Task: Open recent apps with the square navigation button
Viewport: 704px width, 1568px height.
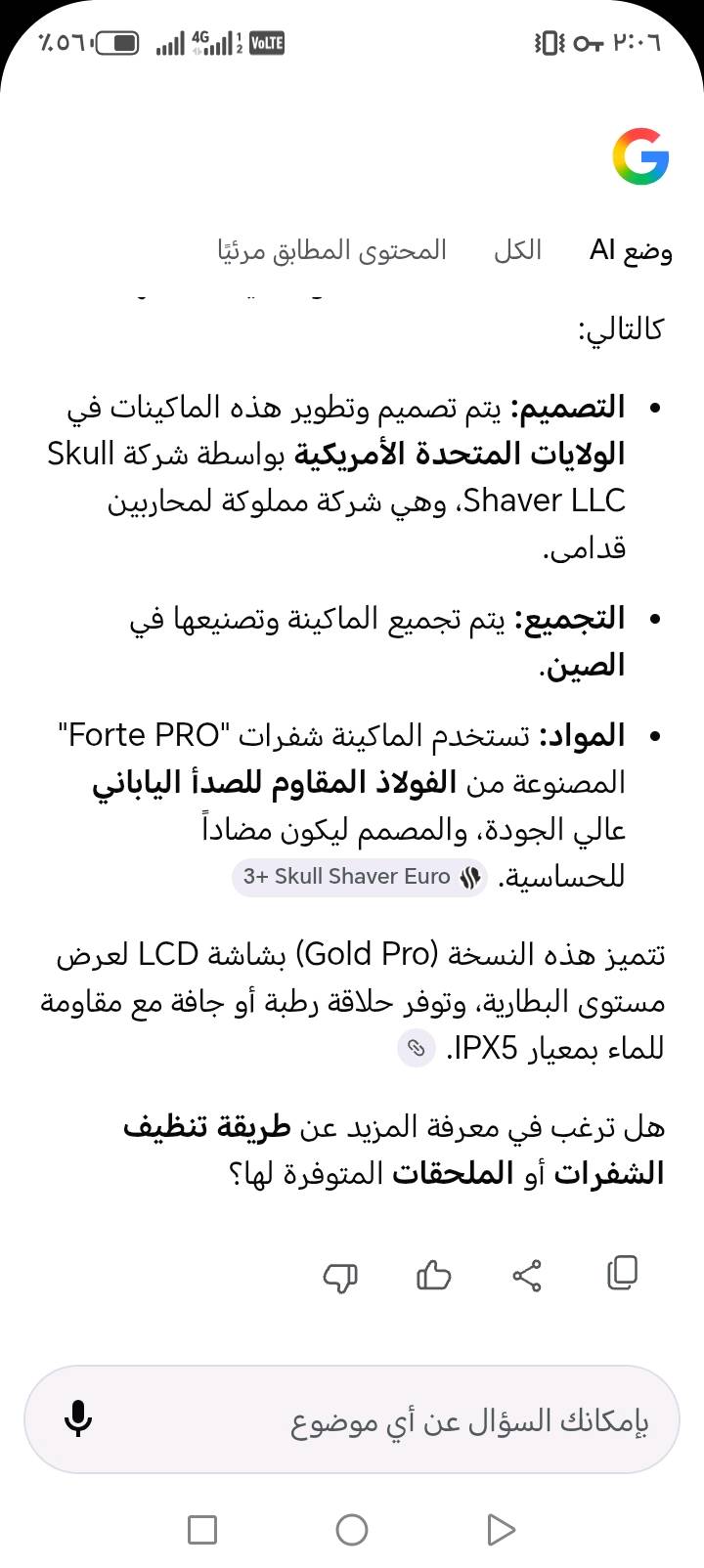Action: pos(201,1530)
